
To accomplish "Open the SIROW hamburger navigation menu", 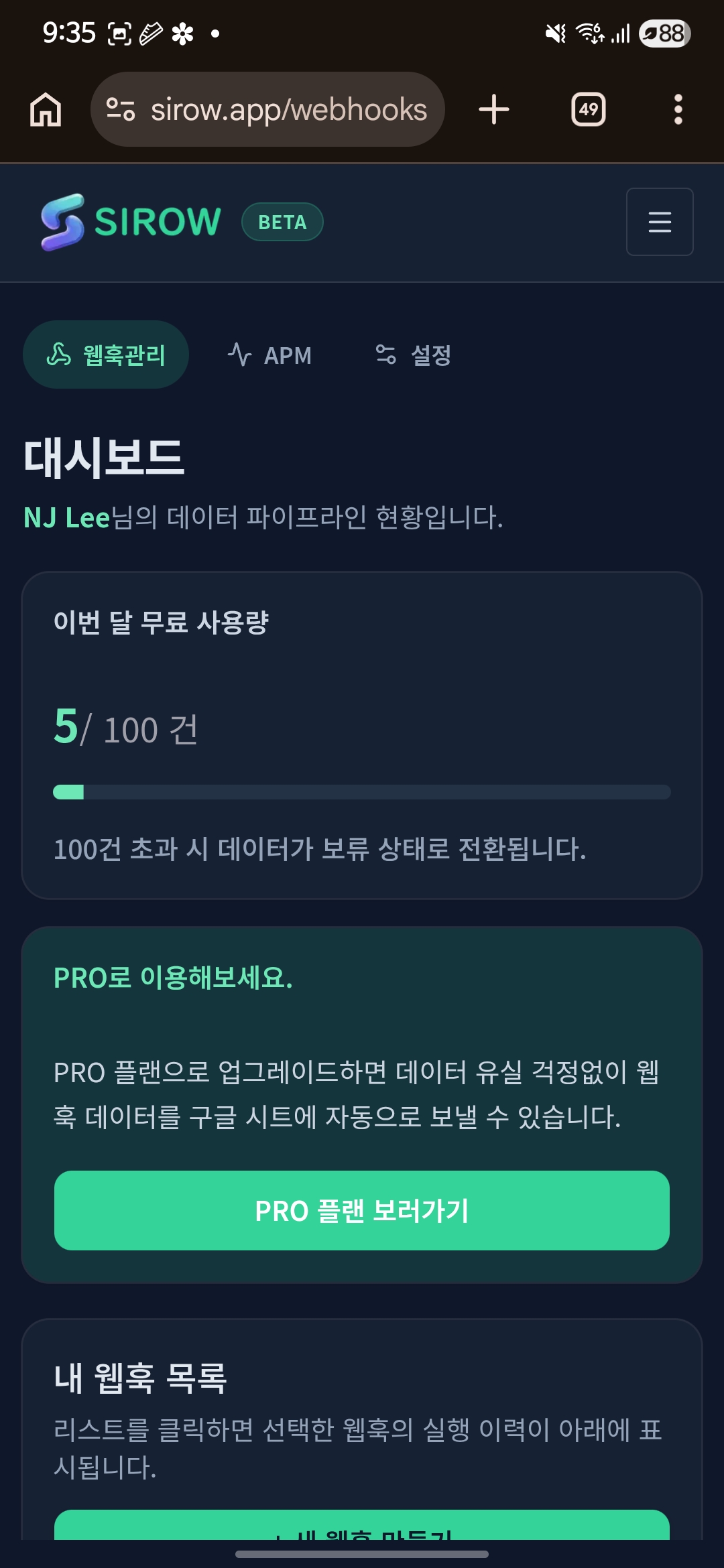I will (x=660, y=222).
